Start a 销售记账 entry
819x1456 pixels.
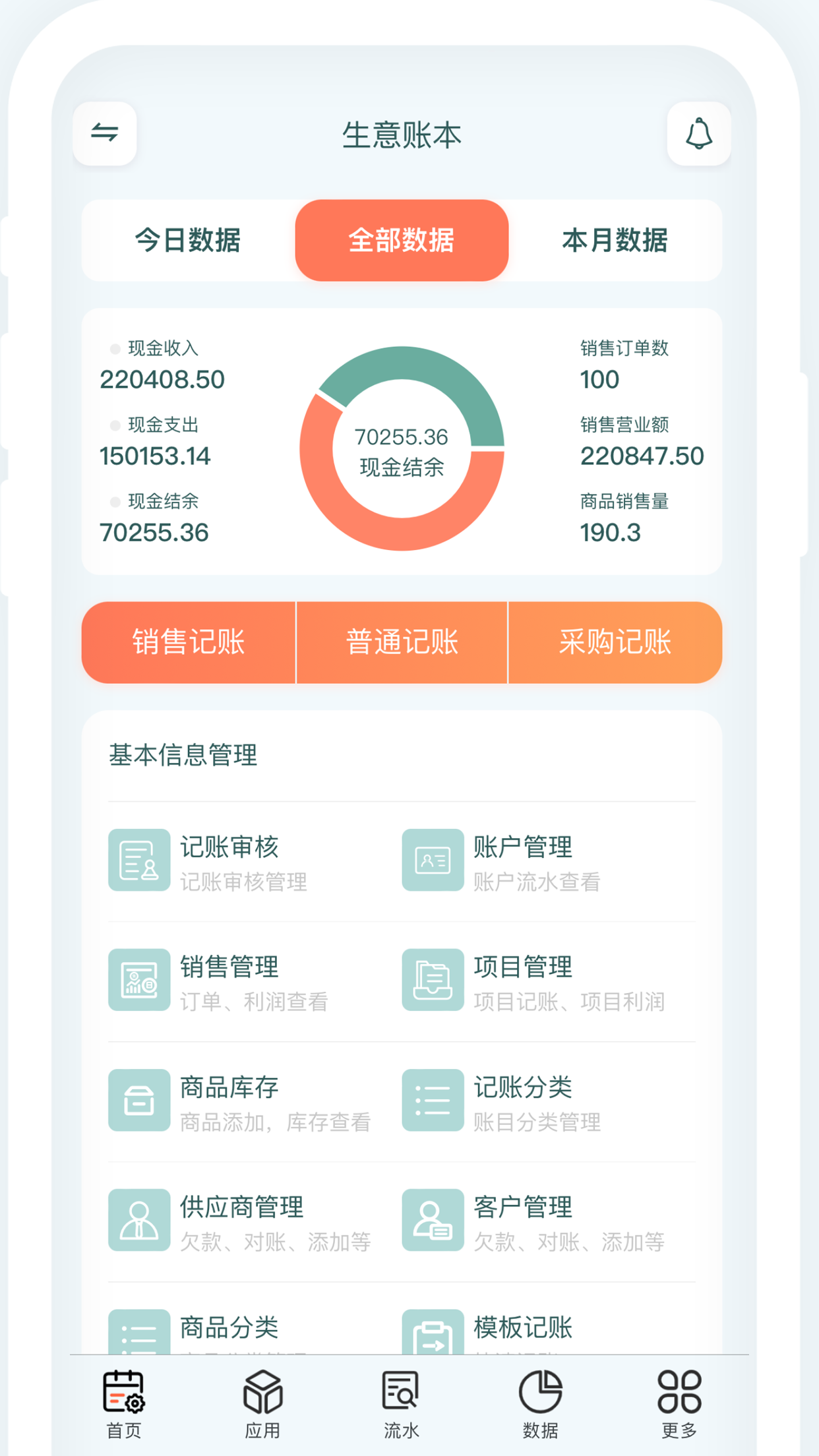189,642
